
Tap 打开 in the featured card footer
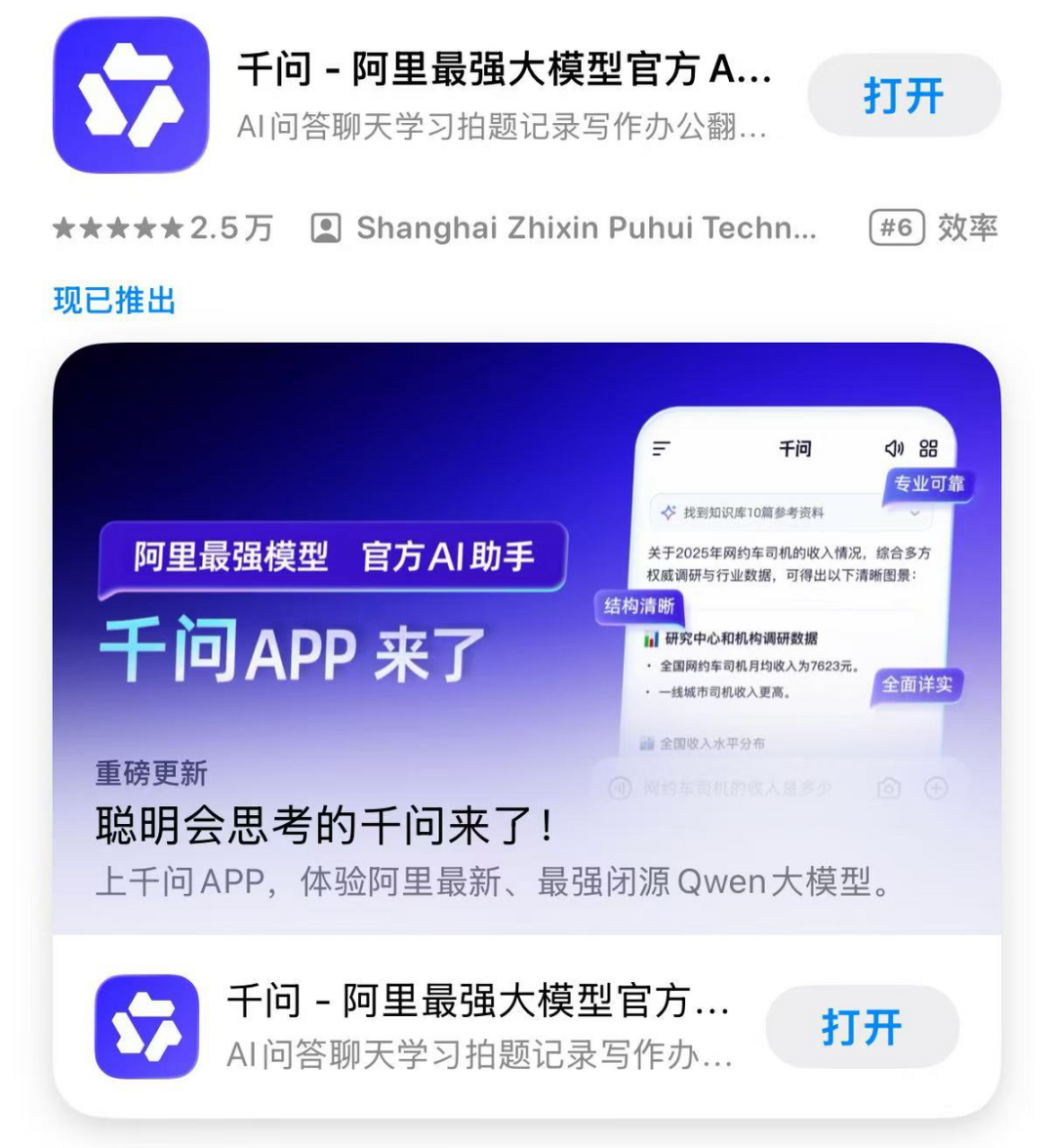pyautogui.click(x=861, y=1027)
